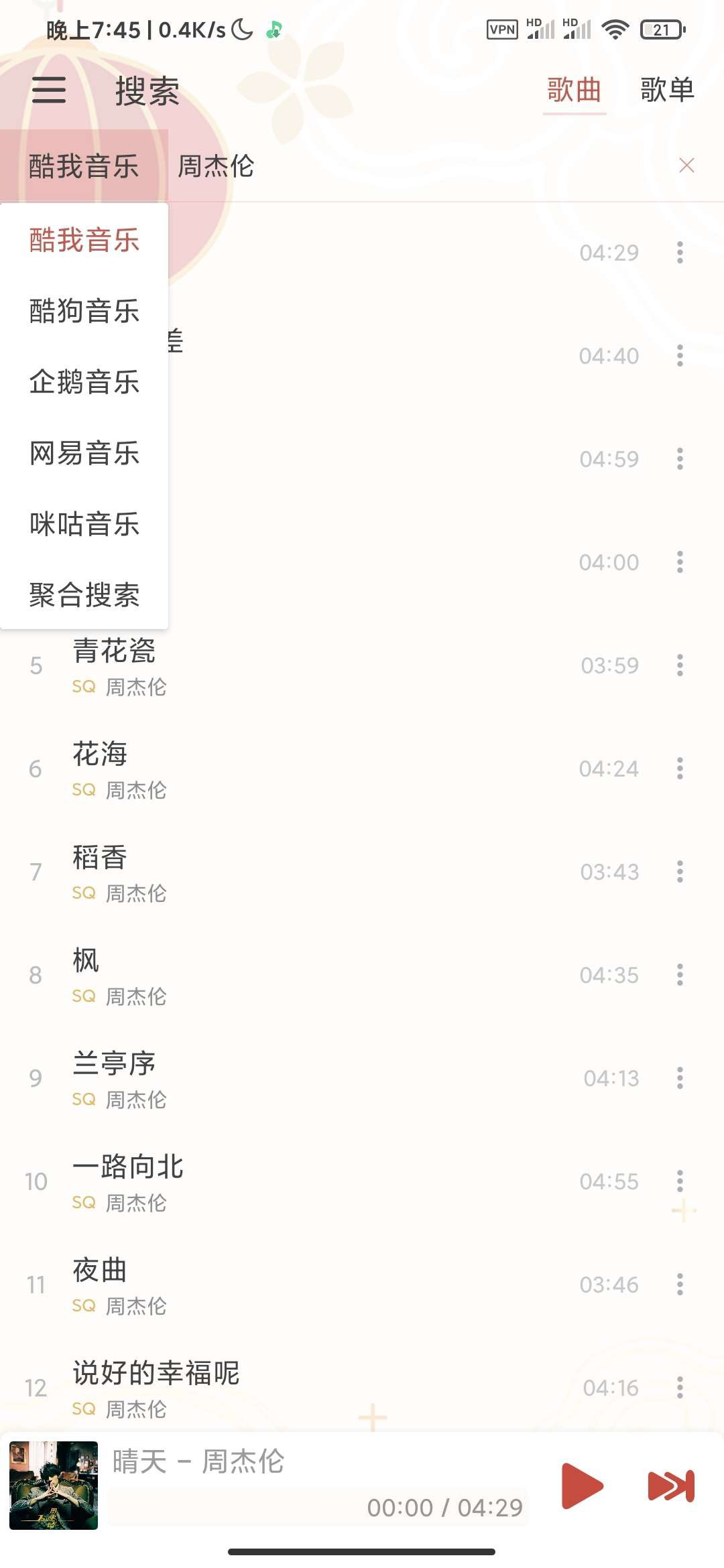Open options menu for 一路向北
The height and width of the screenshot is (1568, 724).
coord(679,1179)
